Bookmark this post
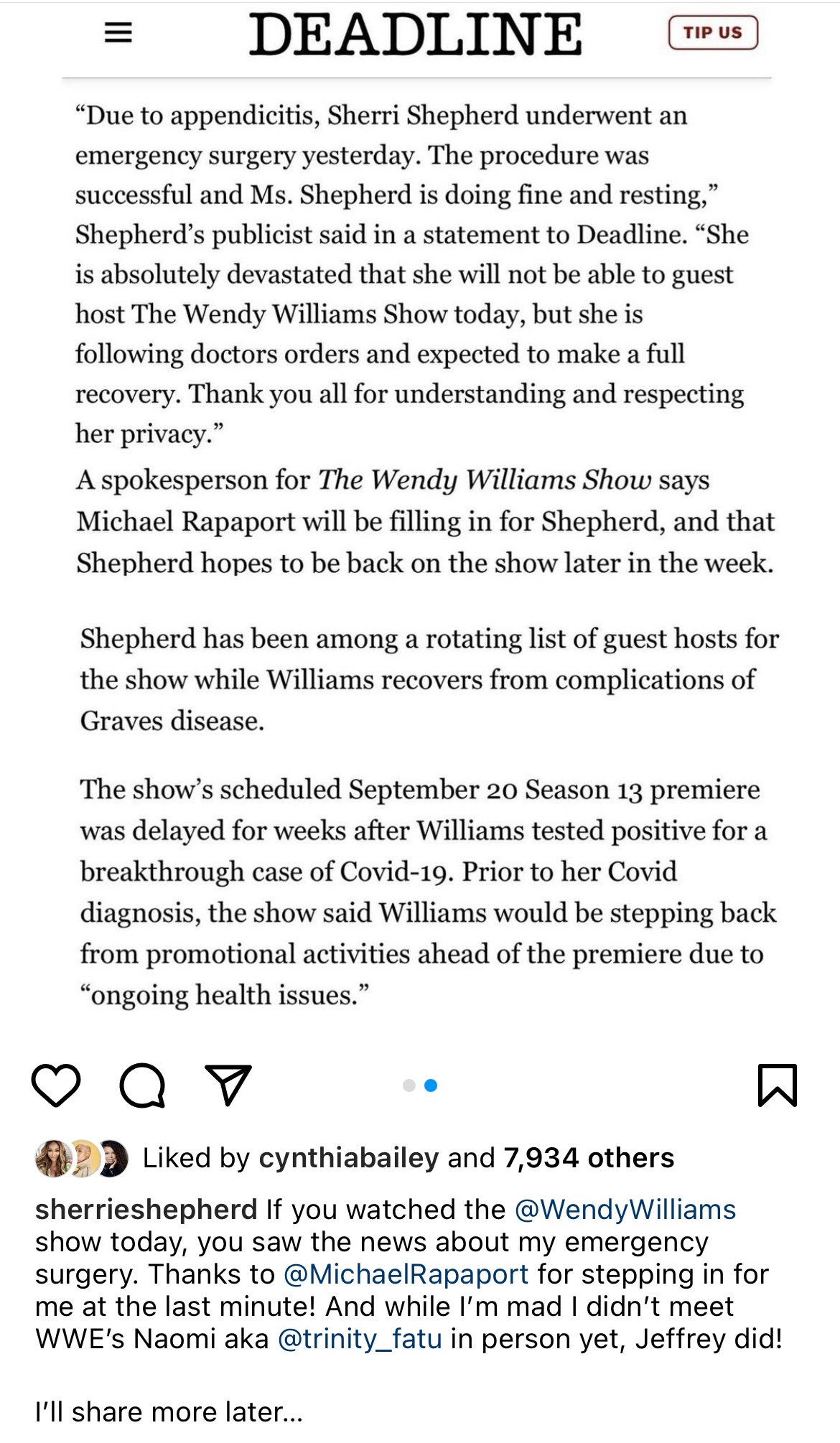840x1443 pixels. (778, 1085)
